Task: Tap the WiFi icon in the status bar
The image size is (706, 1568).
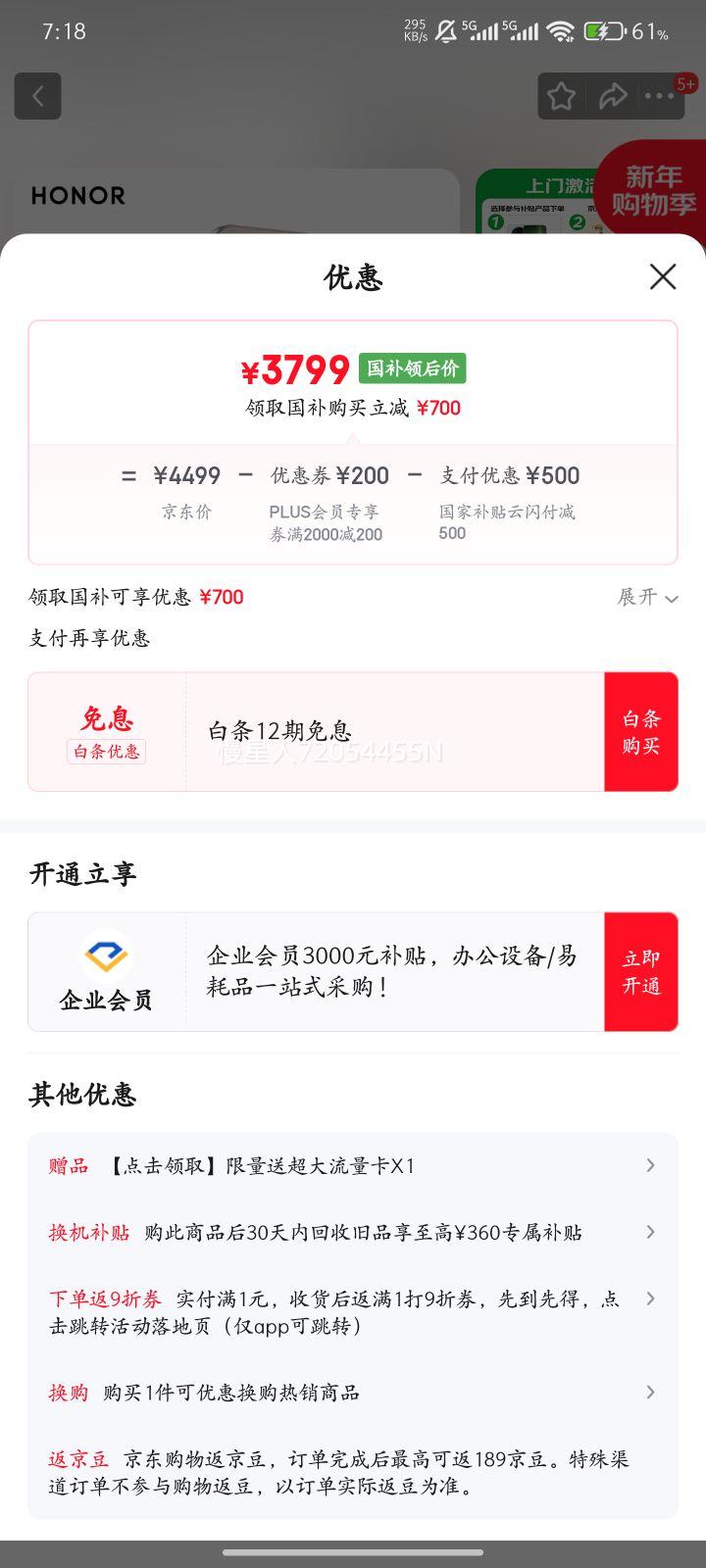Action: click(x=560, y=29)
